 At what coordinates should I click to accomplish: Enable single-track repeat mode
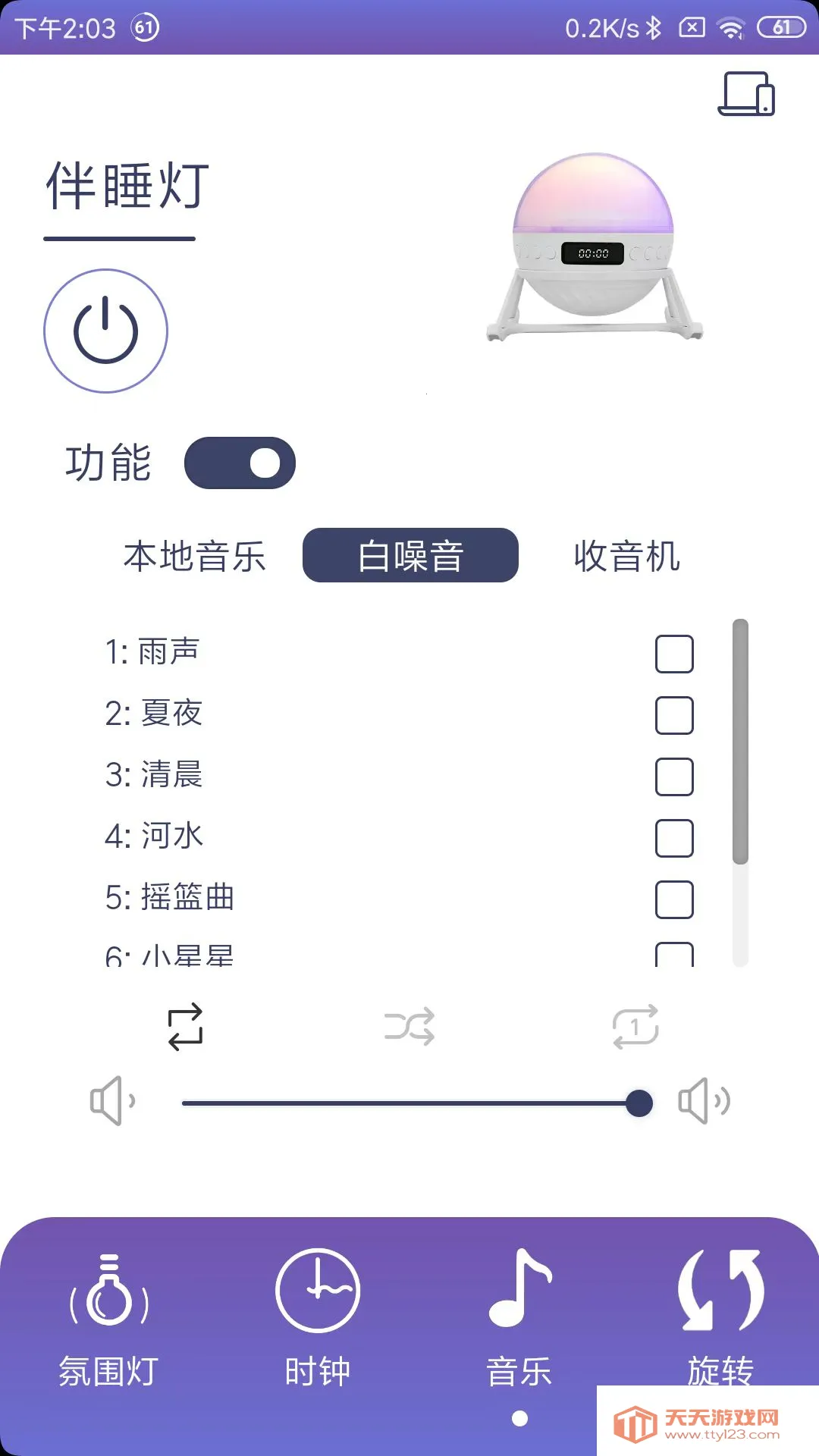(635, 1028)
